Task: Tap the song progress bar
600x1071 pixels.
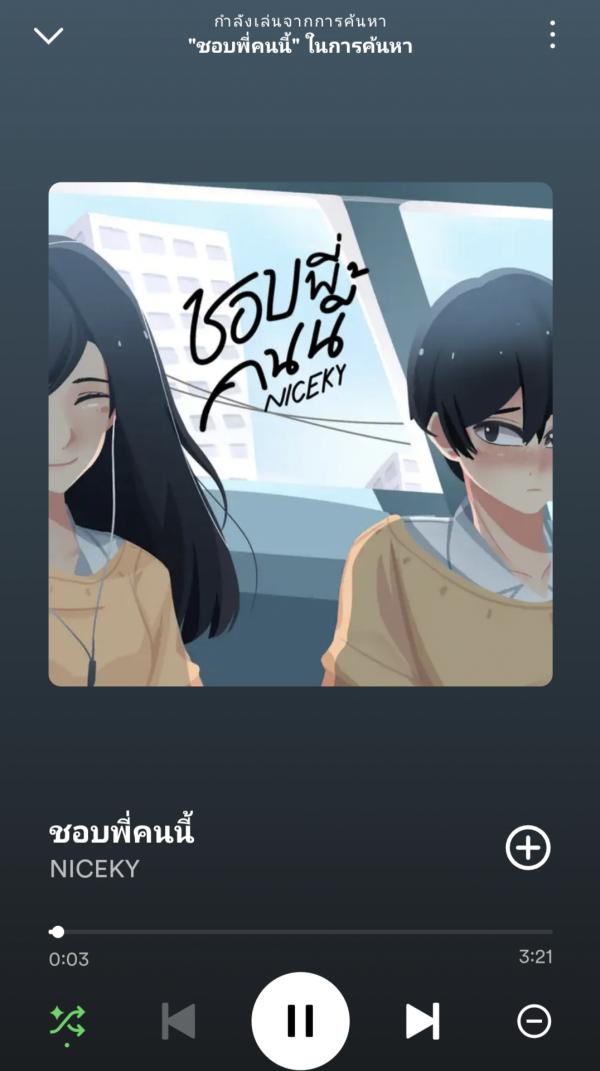Action: [300, 932]
